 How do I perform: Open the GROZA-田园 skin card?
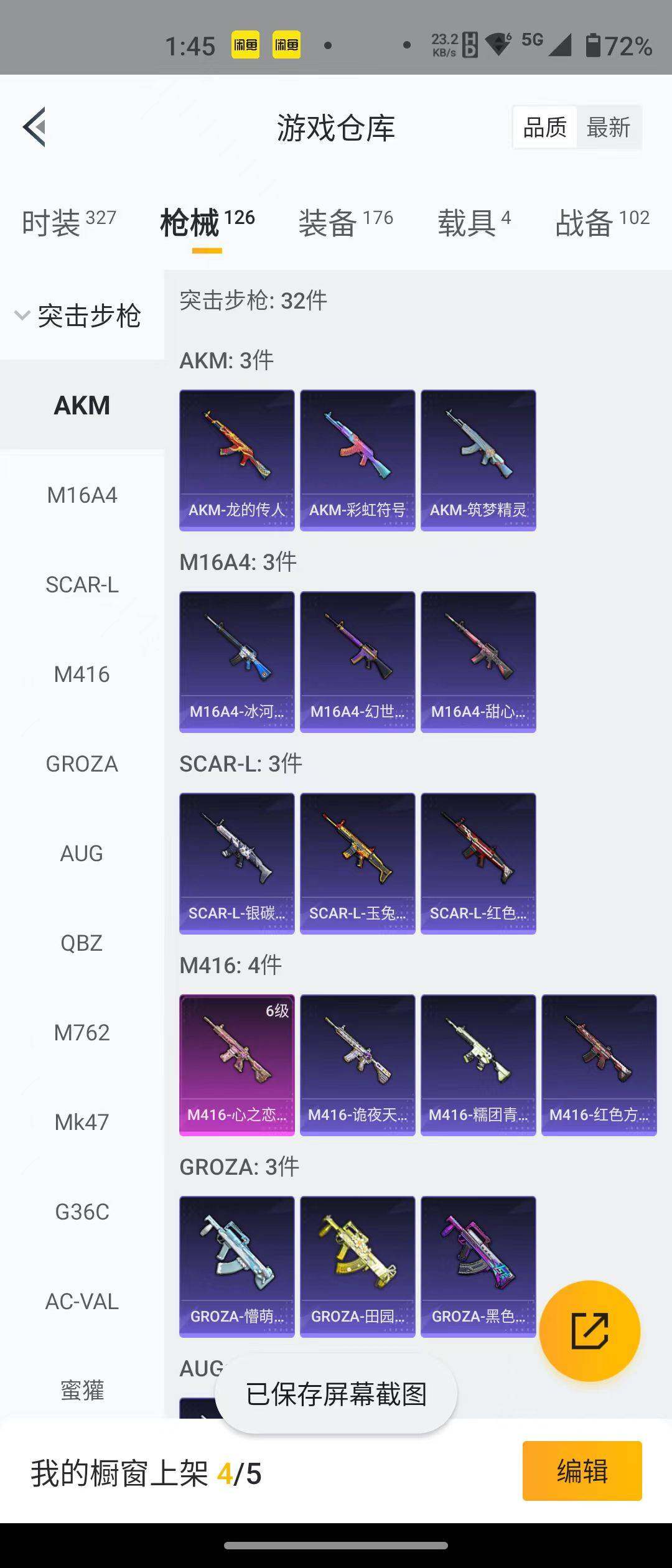(357, 1266)
